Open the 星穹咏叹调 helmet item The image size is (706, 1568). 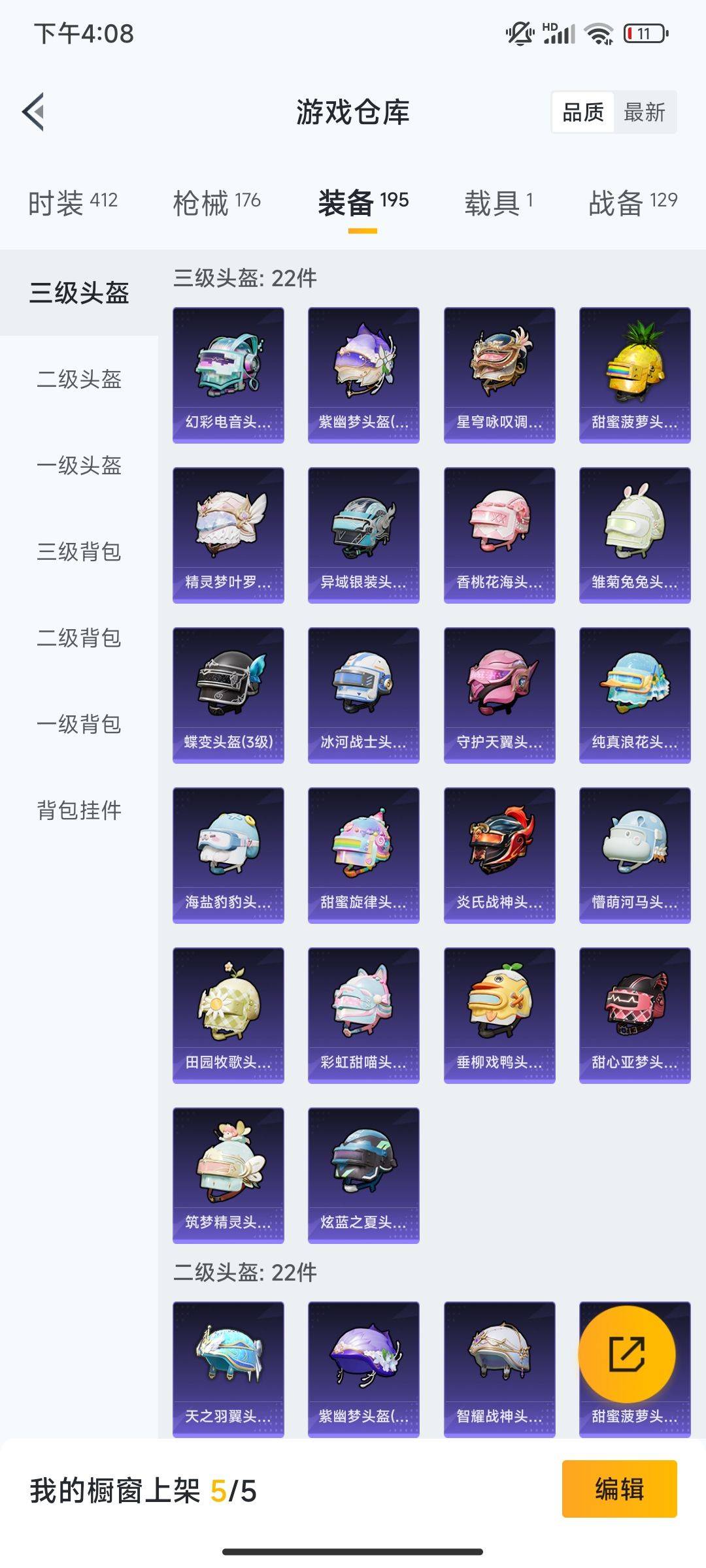(x=499, y=375)
